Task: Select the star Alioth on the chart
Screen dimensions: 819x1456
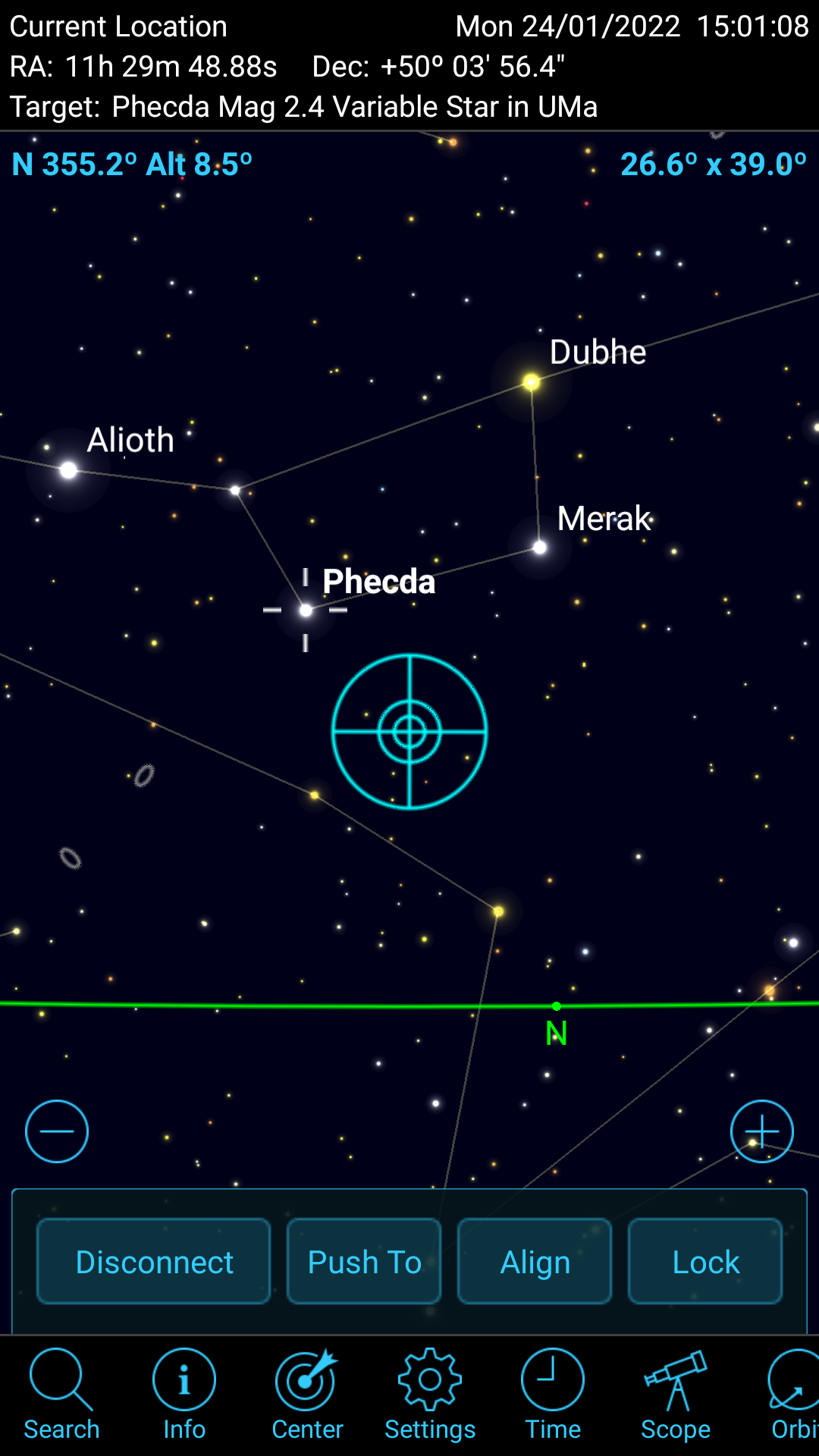Action: [x=68, y=471]
